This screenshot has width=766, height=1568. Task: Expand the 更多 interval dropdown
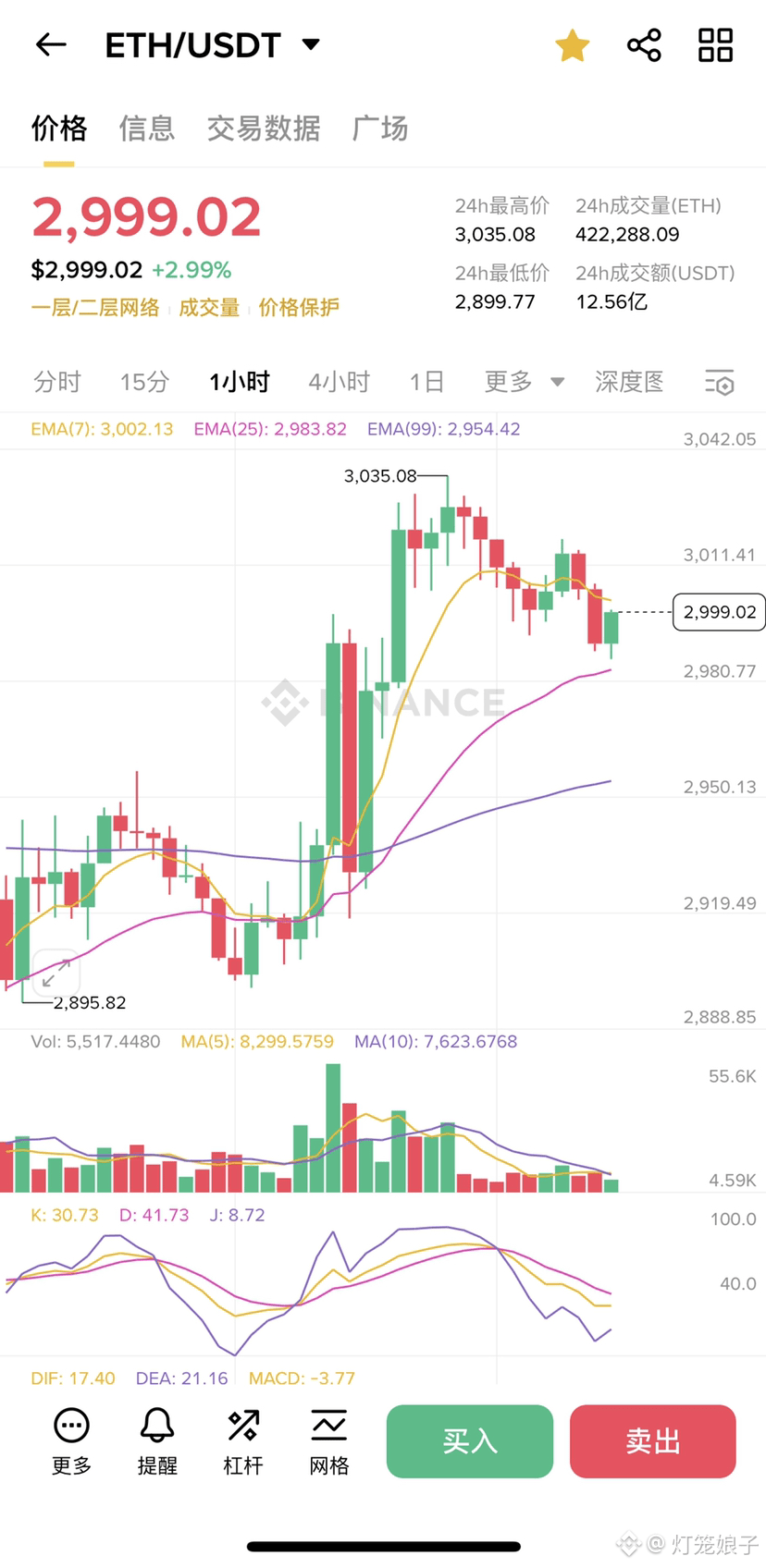click(524, 382)
